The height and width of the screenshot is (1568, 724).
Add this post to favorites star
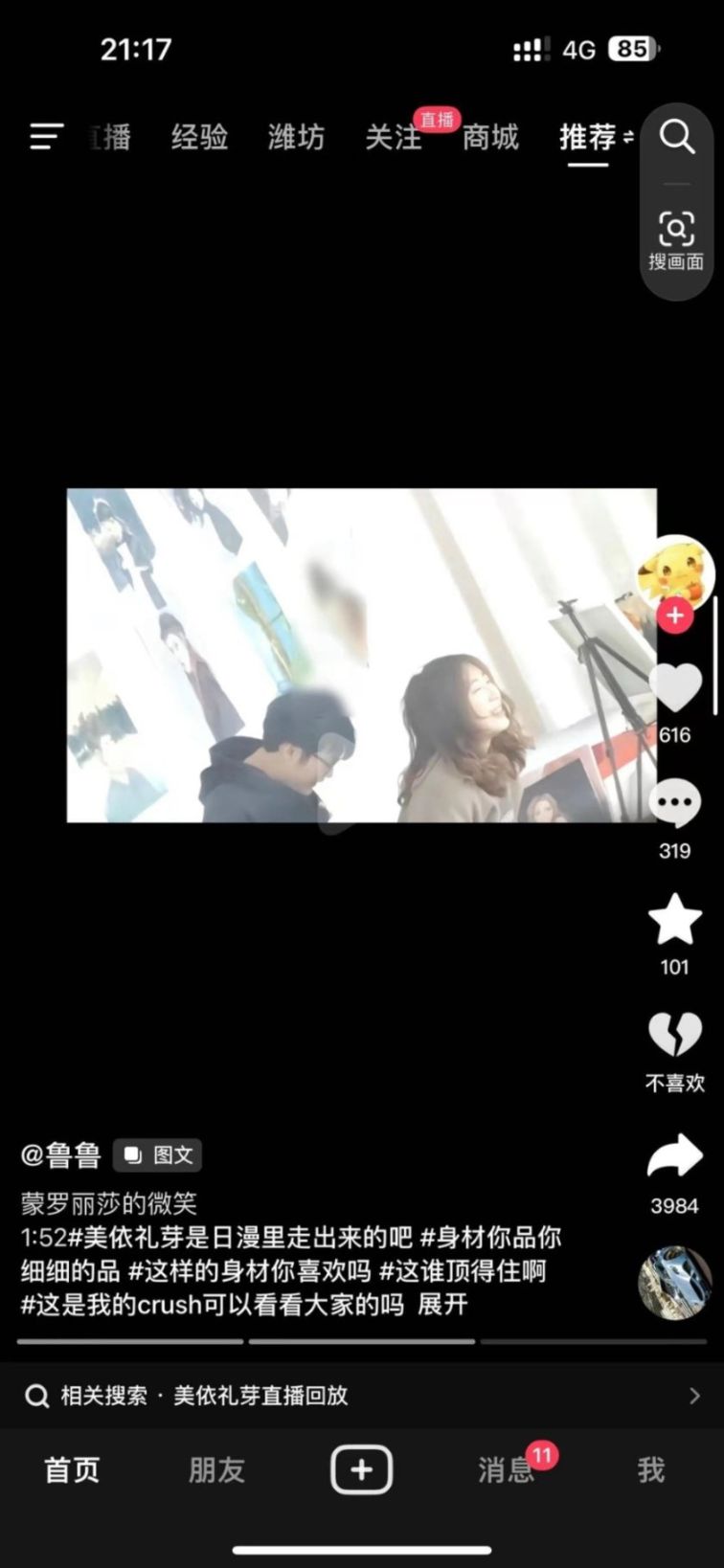[675, 921]
